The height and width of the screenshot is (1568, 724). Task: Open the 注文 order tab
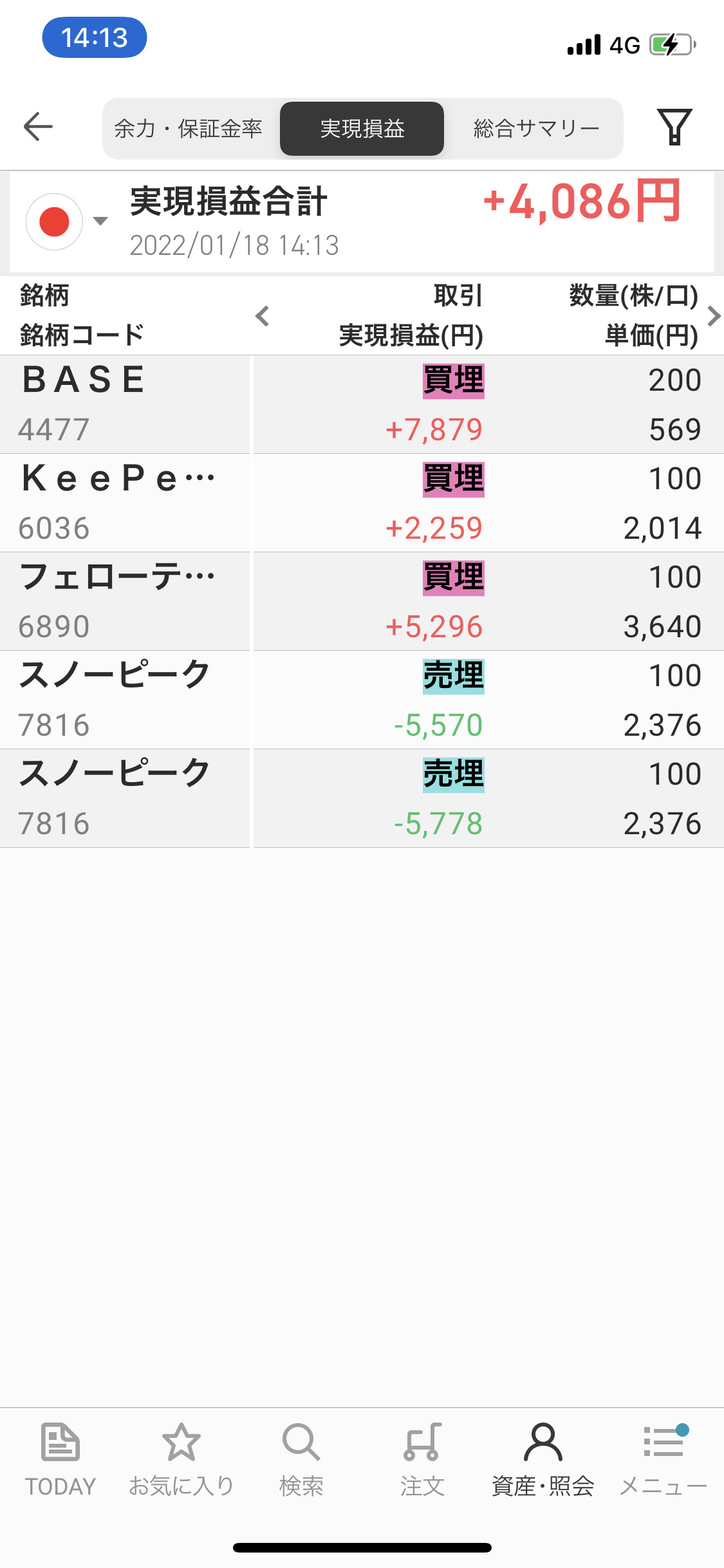click(422, 1460)
